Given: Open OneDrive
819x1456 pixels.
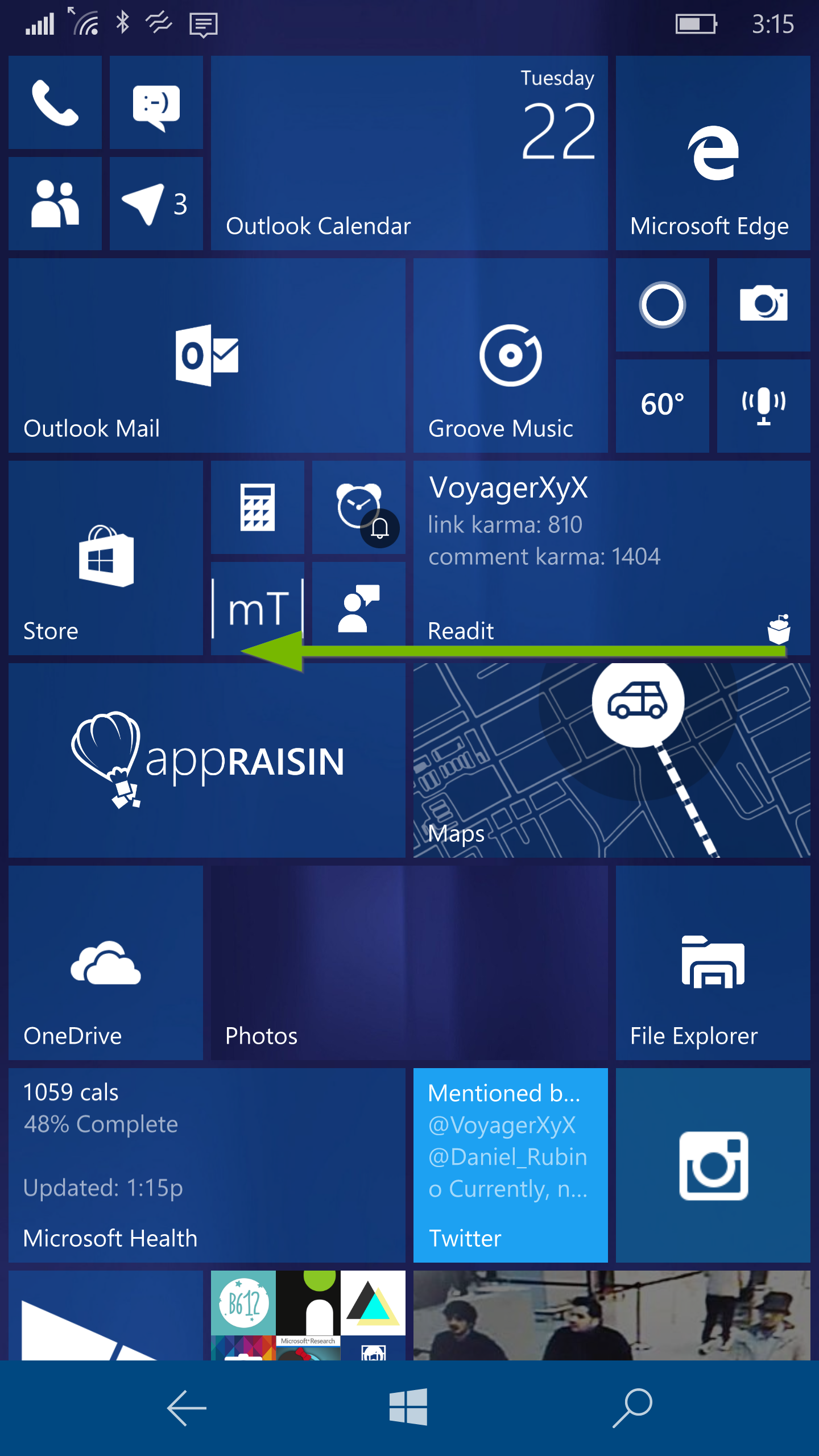Looking at the screenshot, I should pos(106,963).
